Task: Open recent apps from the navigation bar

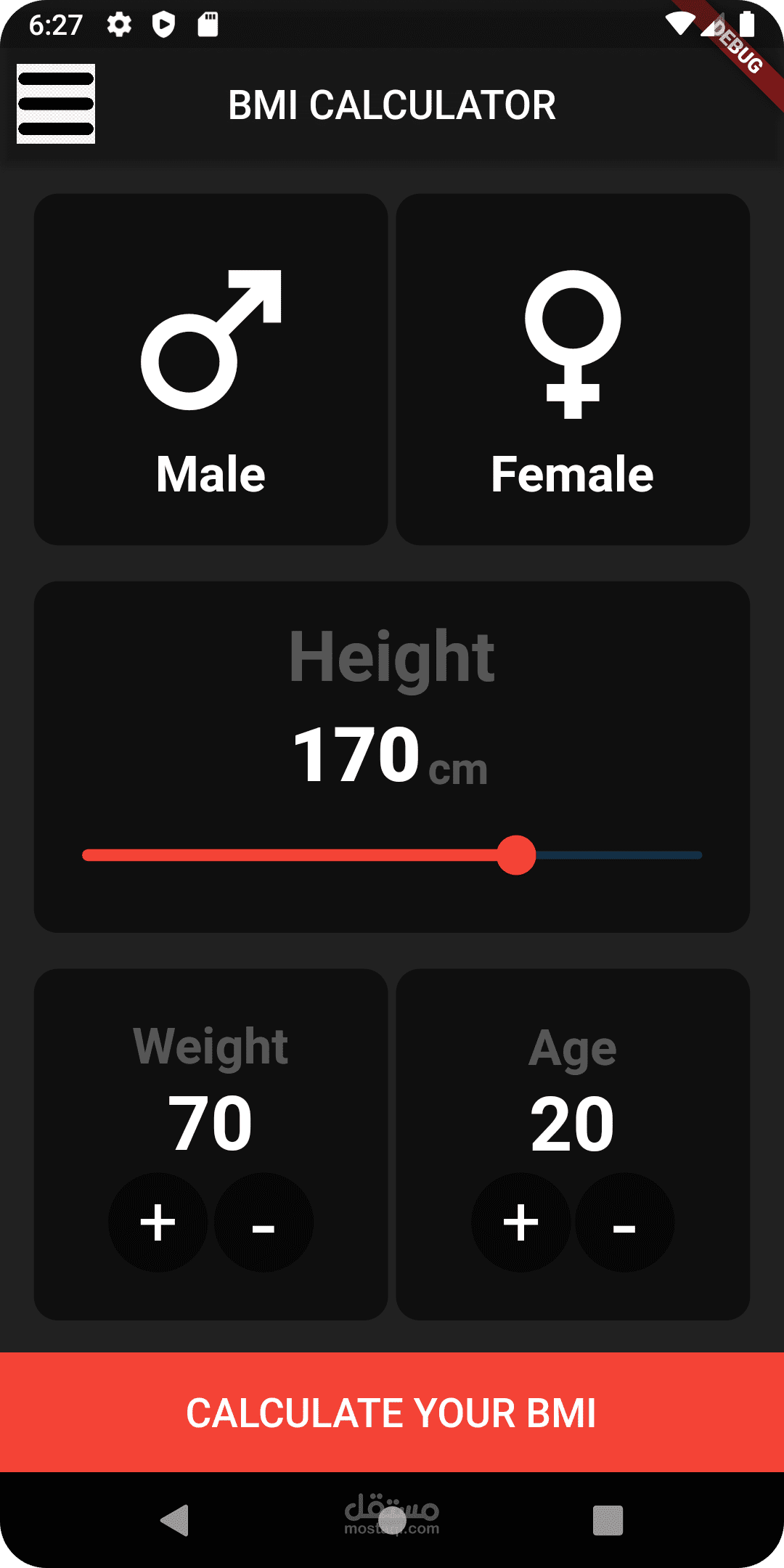Action: [608, 1520]
